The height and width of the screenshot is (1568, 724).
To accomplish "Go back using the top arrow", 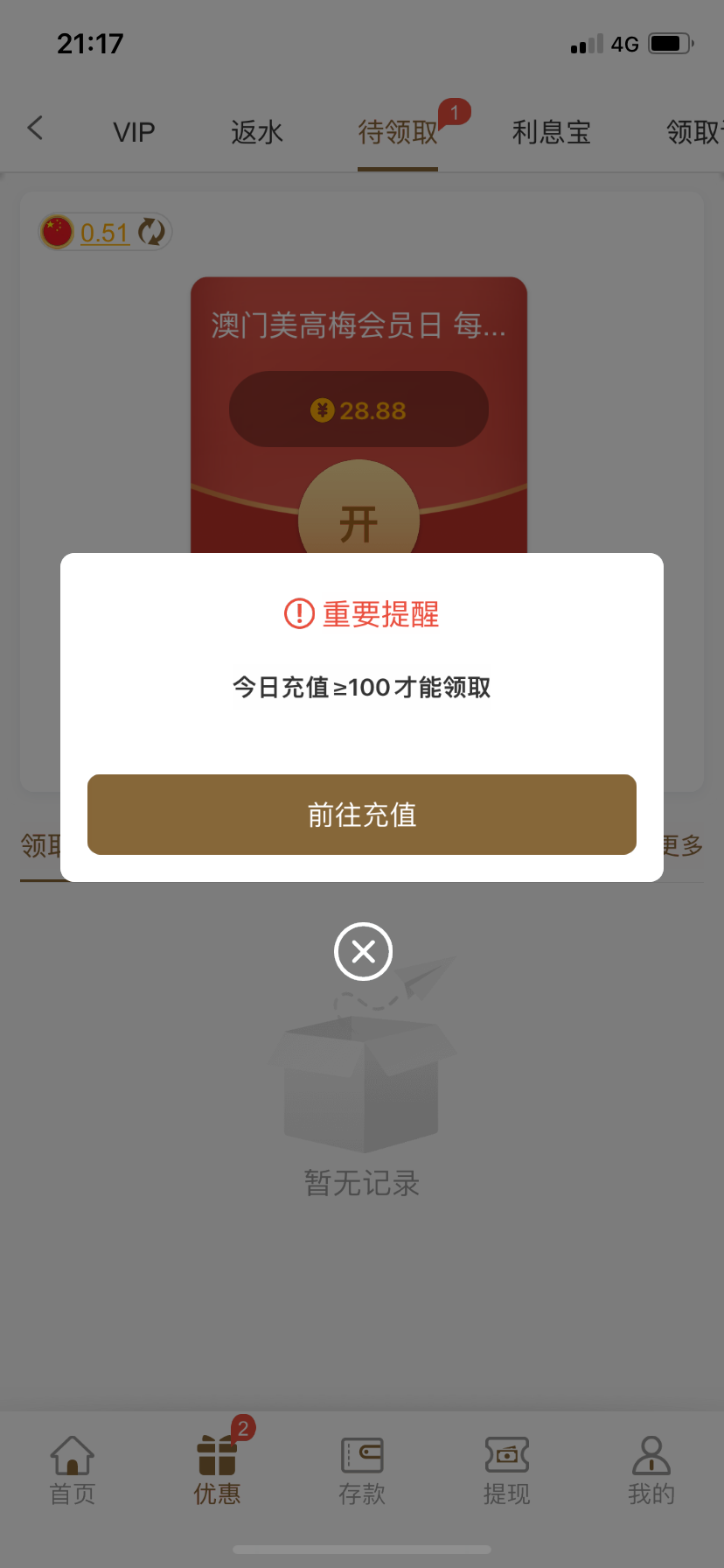I will [x=36, y=129].
